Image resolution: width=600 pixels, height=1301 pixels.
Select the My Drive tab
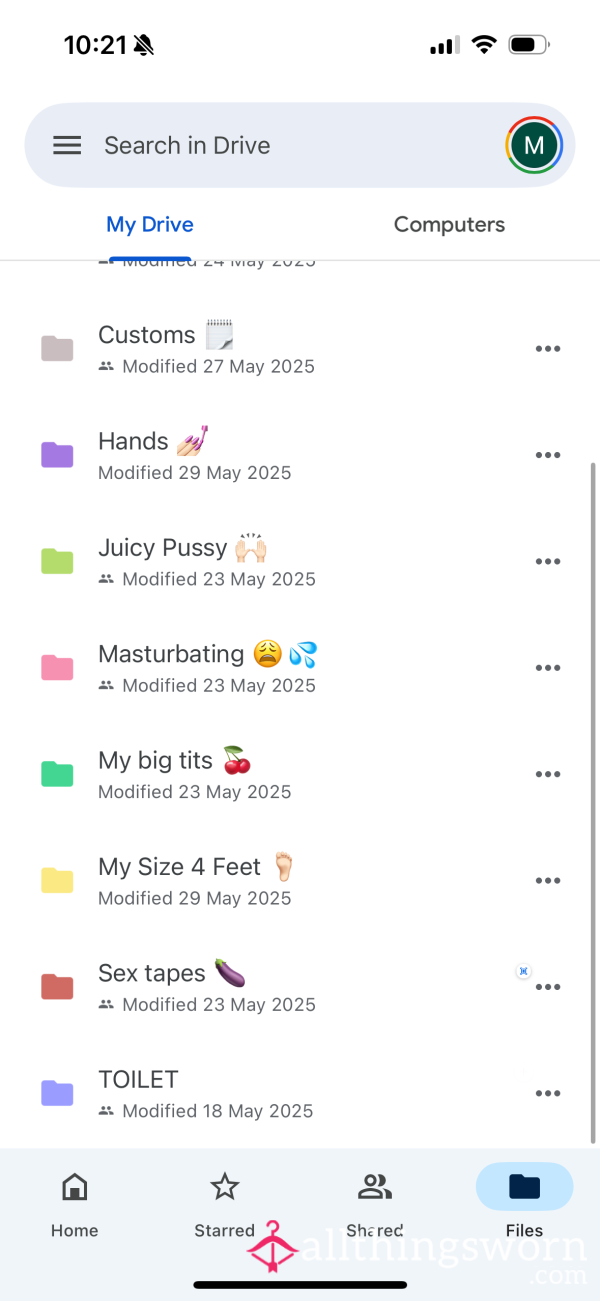point(150,225)
